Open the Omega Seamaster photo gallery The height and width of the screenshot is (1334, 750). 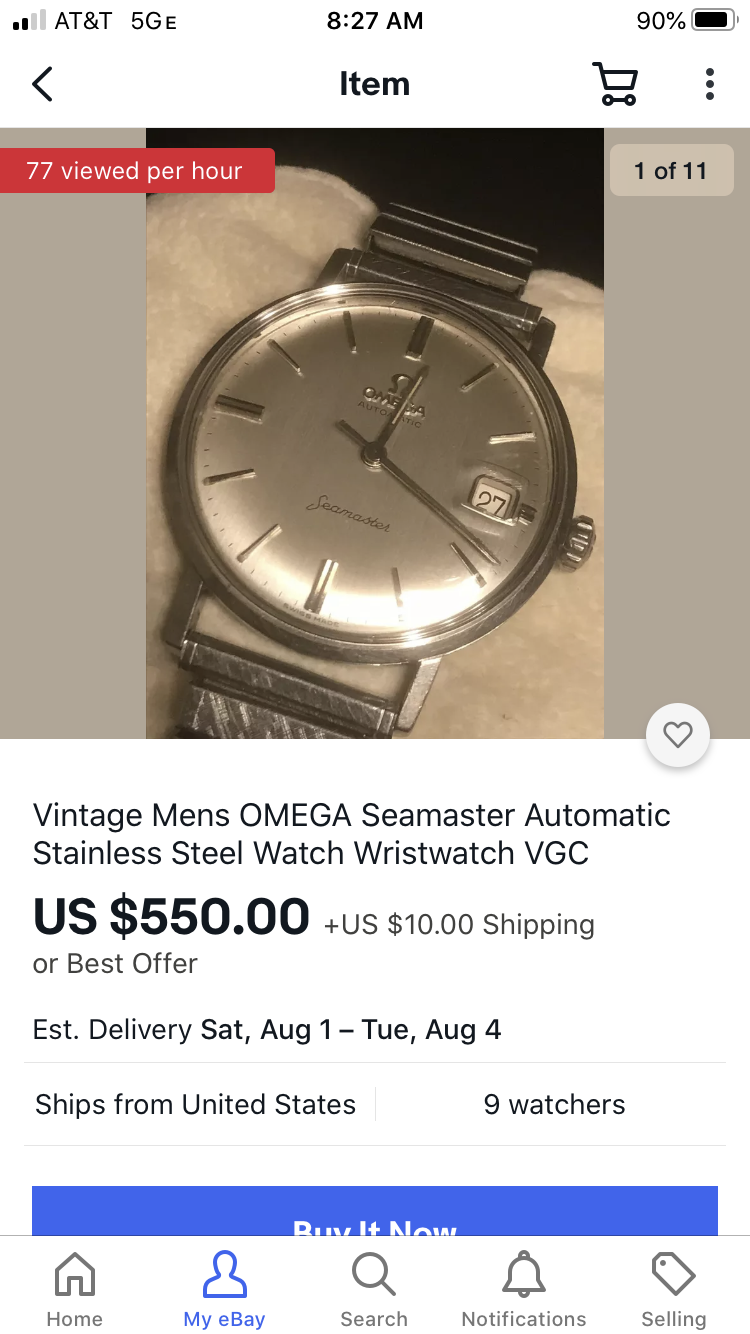pos(375,433)
